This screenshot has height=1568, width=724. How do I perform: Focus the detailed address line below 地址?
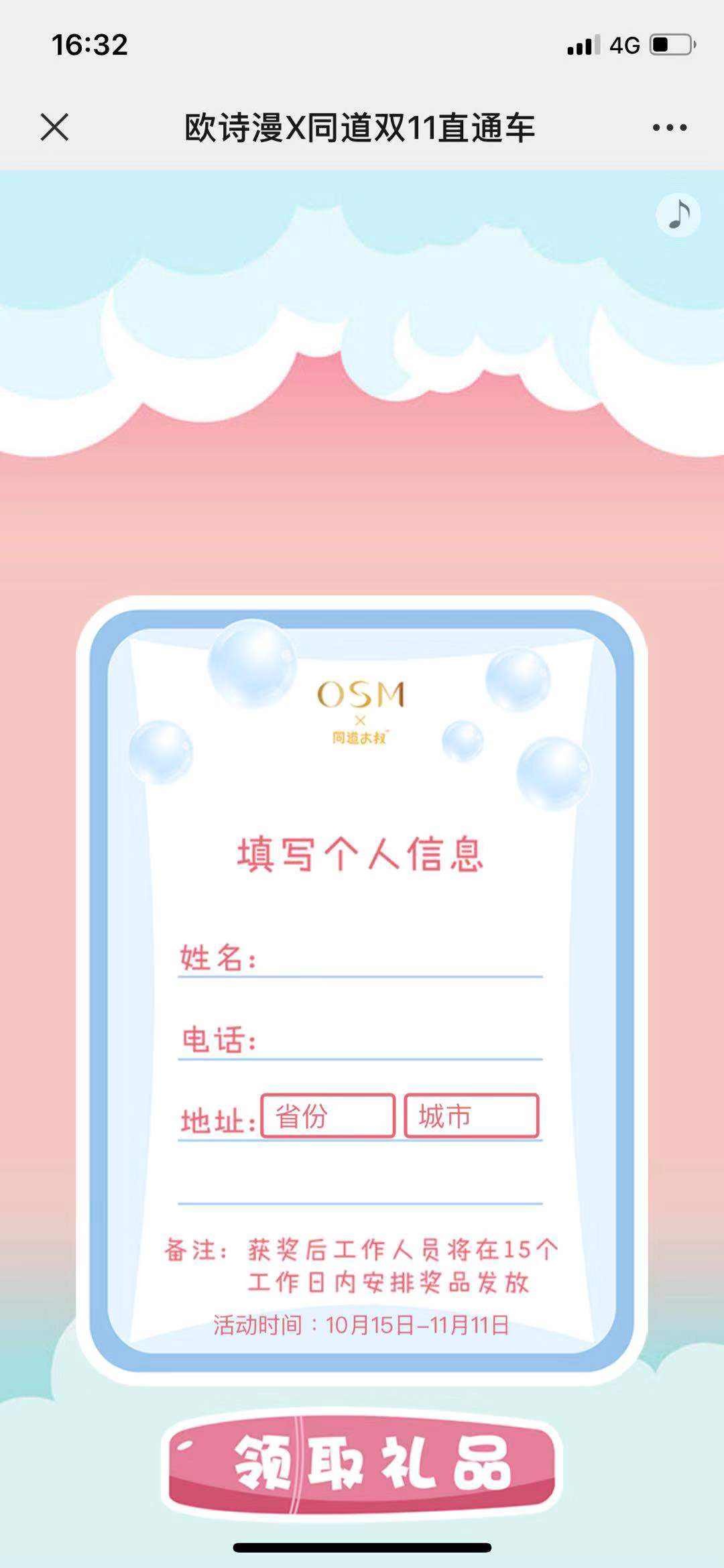pyautogui.click(x=360, y=1185)
